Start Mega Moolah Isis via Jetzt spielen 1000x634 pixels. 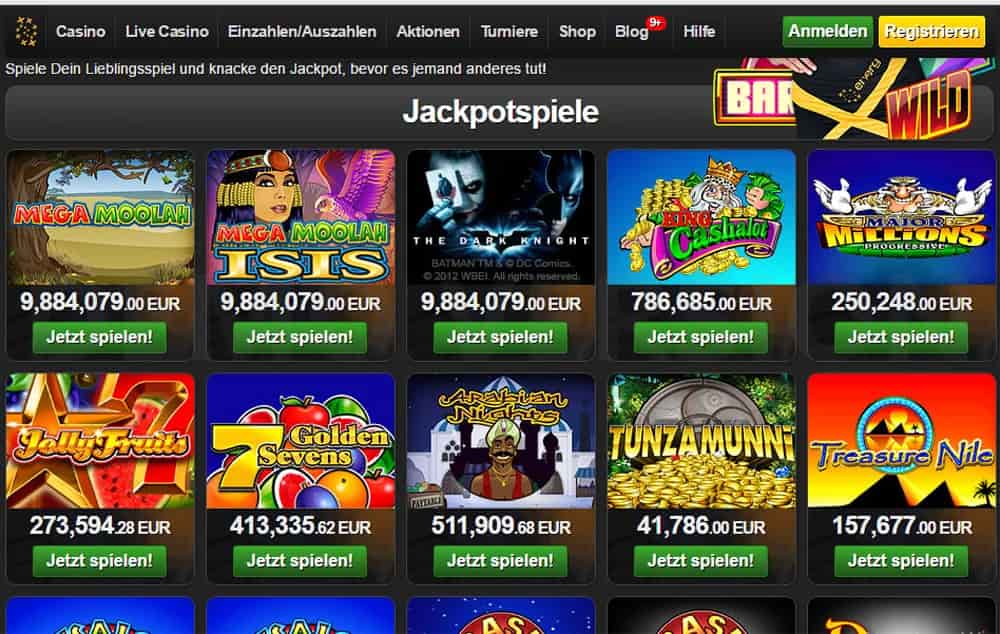pyautogui.click(x=300, y=337)
